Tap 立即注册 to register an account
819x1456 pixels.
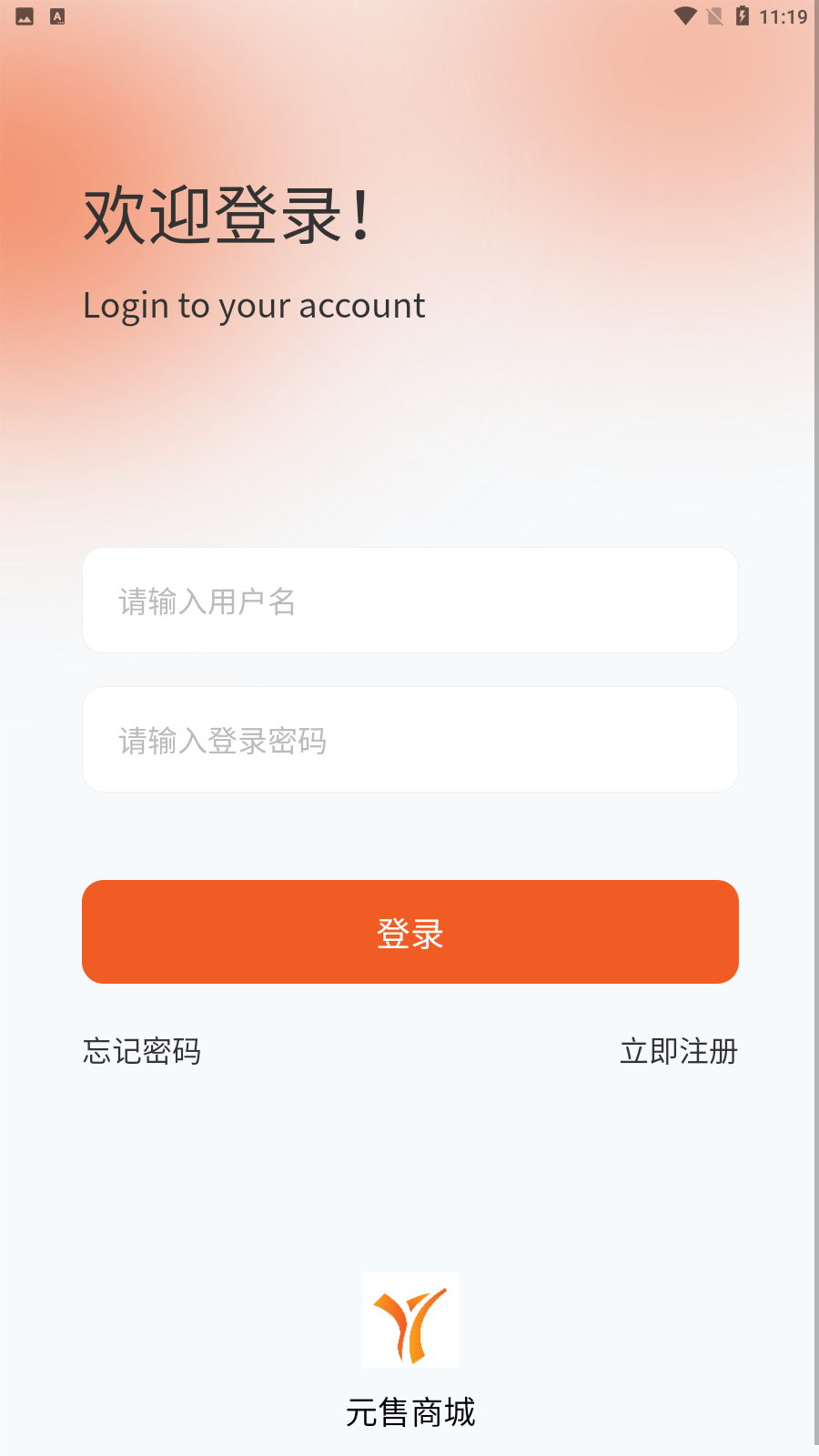pos(680,1052)
